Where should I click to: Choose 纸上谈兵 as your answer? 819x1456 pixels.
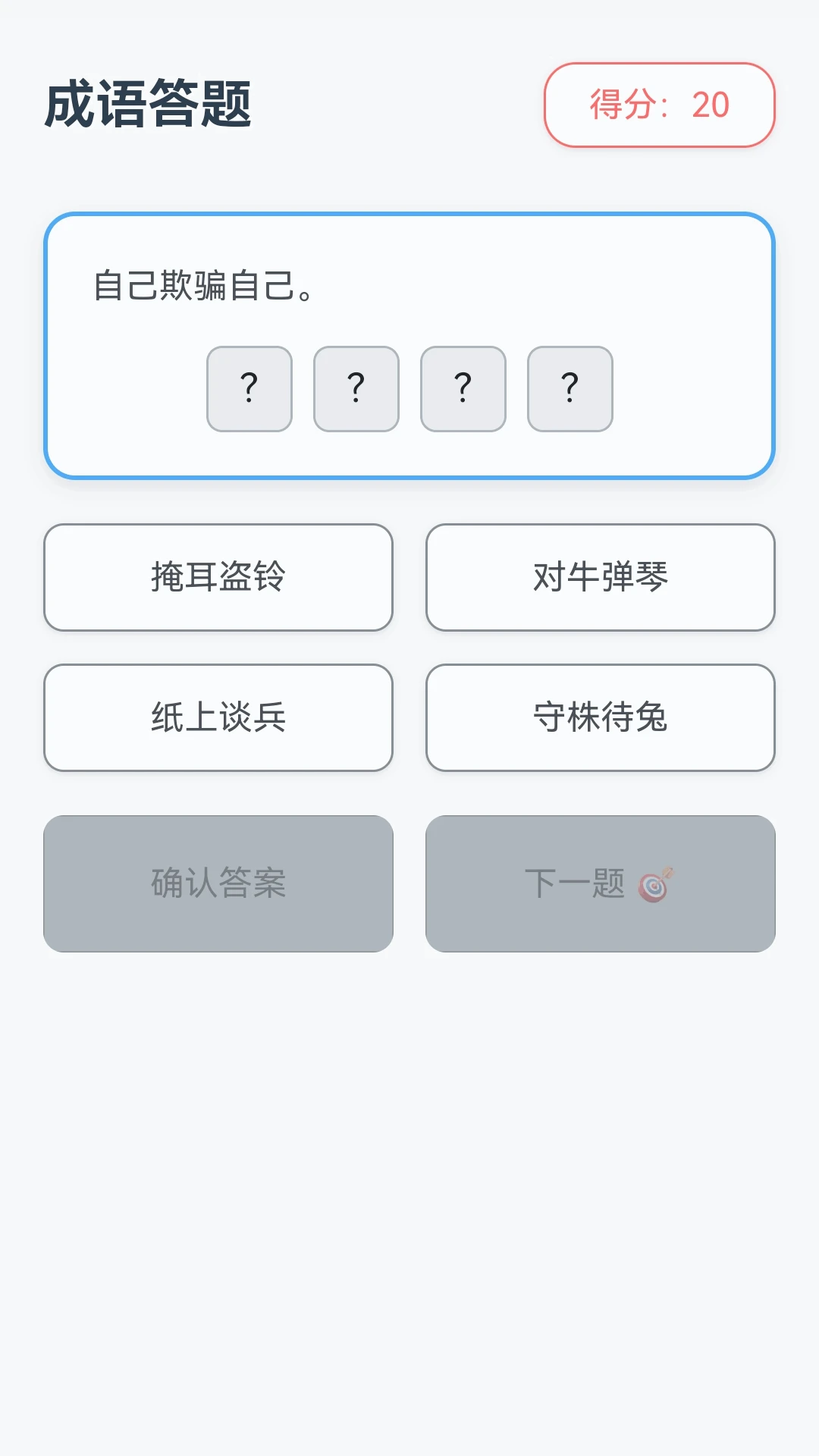[218, 717]
